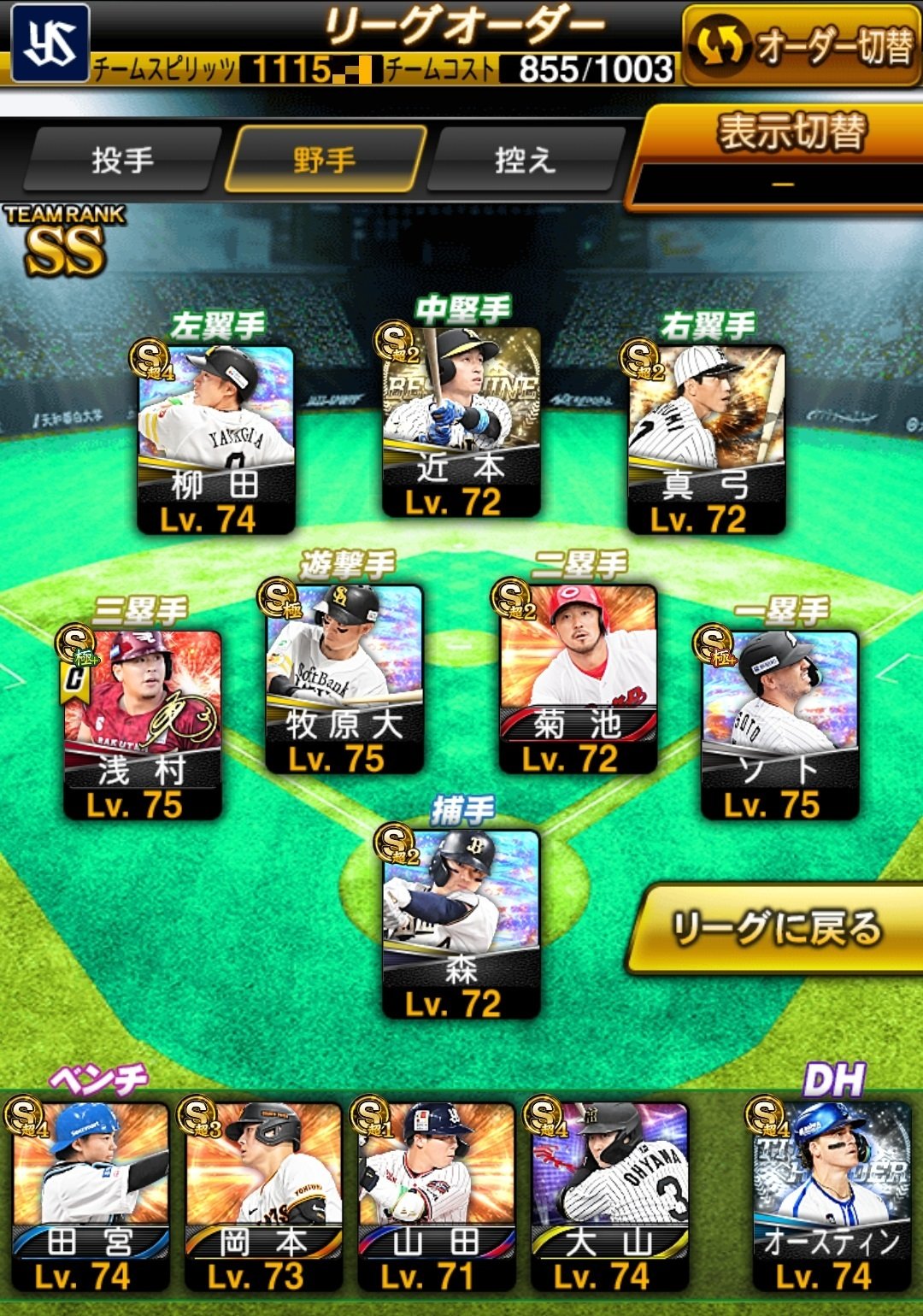Select bench player 岡本 card
The width and height of the screenshot is (923, 1316).
[x=263, y=1196]
